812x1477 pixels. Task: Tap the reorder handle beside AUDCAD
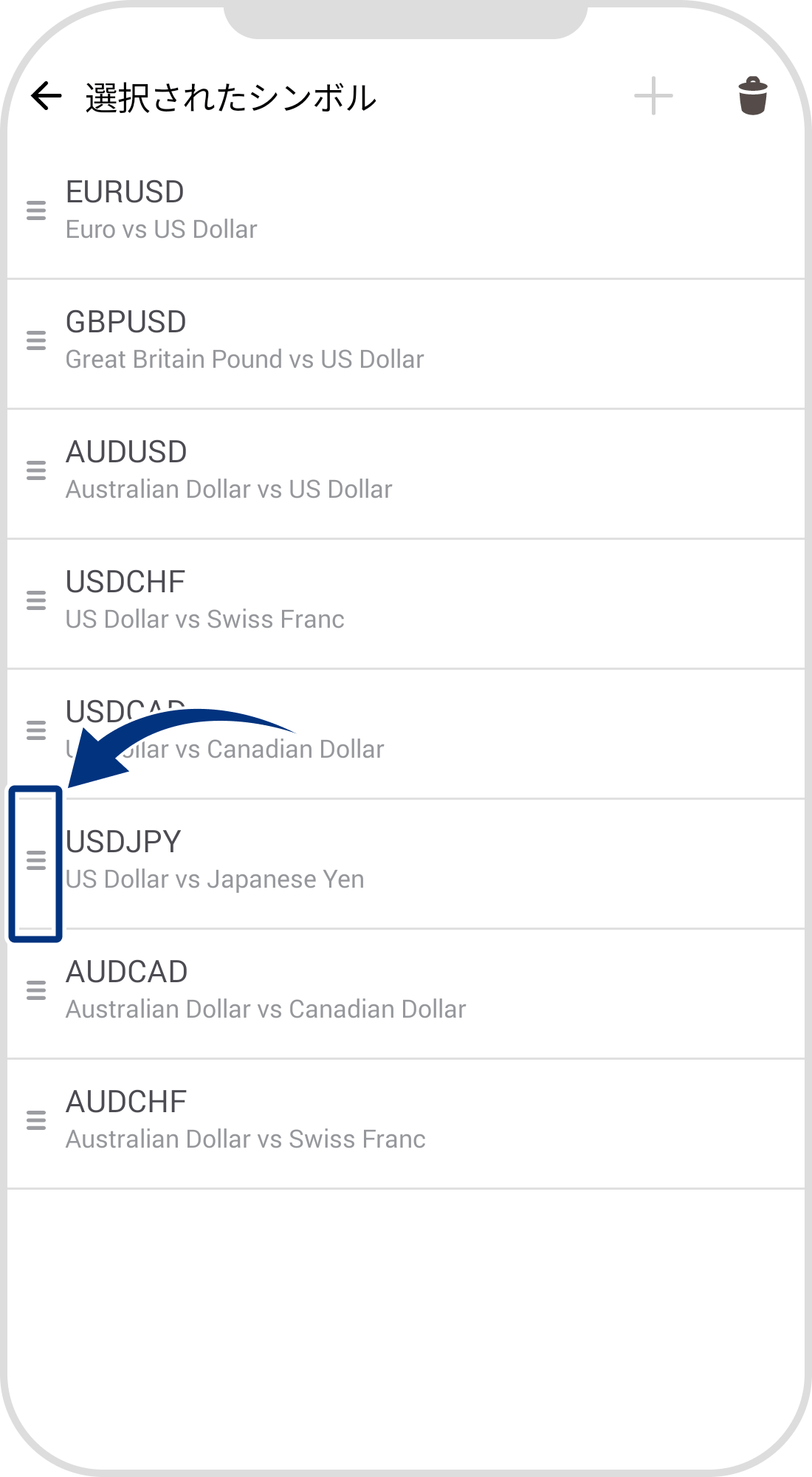point(36,990)
